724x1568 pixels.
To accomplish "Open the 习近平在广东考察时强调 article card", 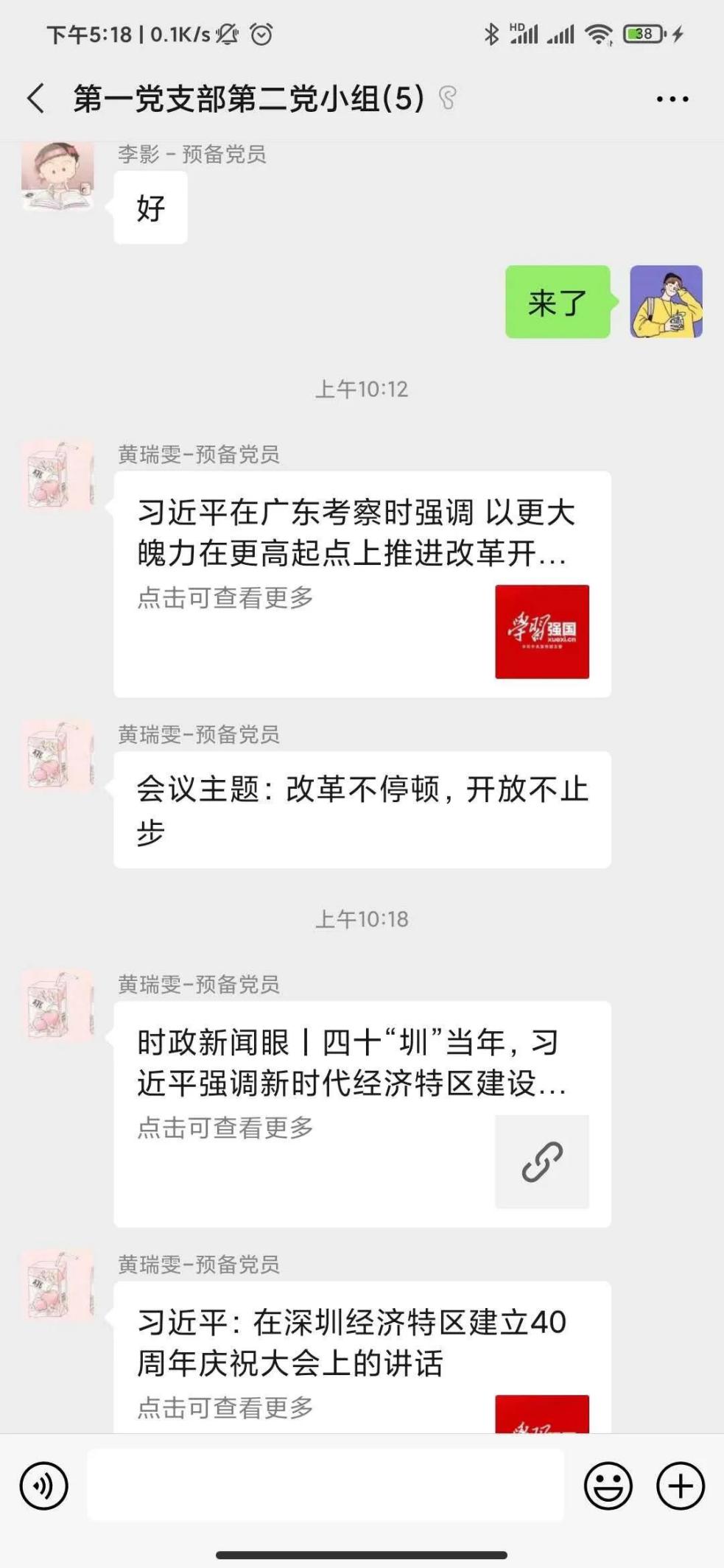I will coord(362,584).
